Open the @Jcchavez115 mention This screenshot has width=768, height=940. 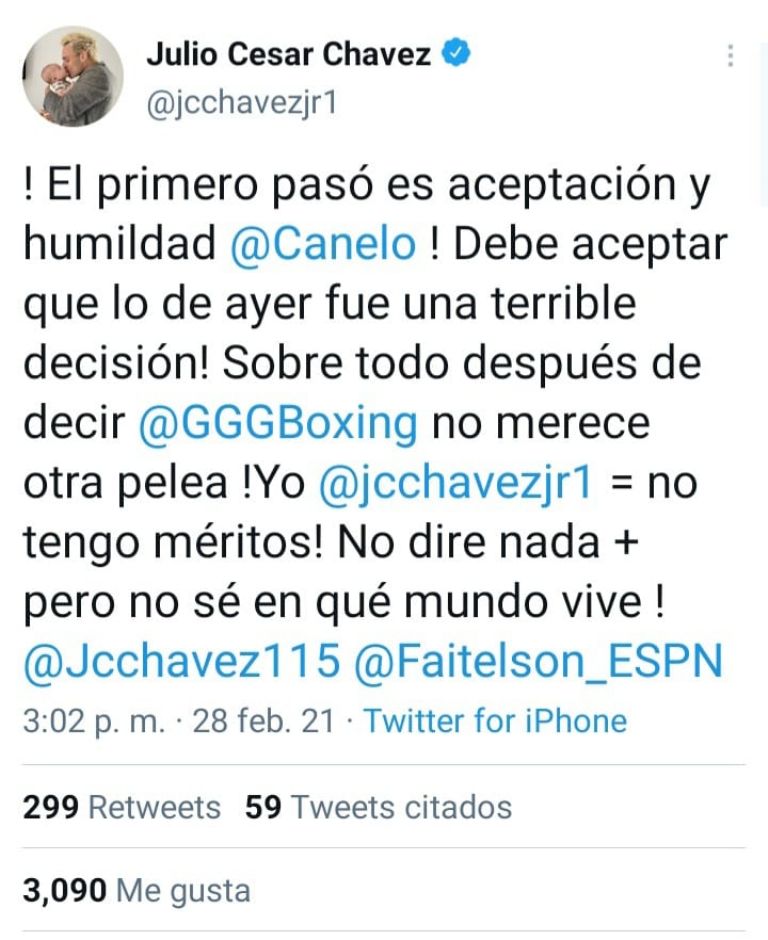178,664
